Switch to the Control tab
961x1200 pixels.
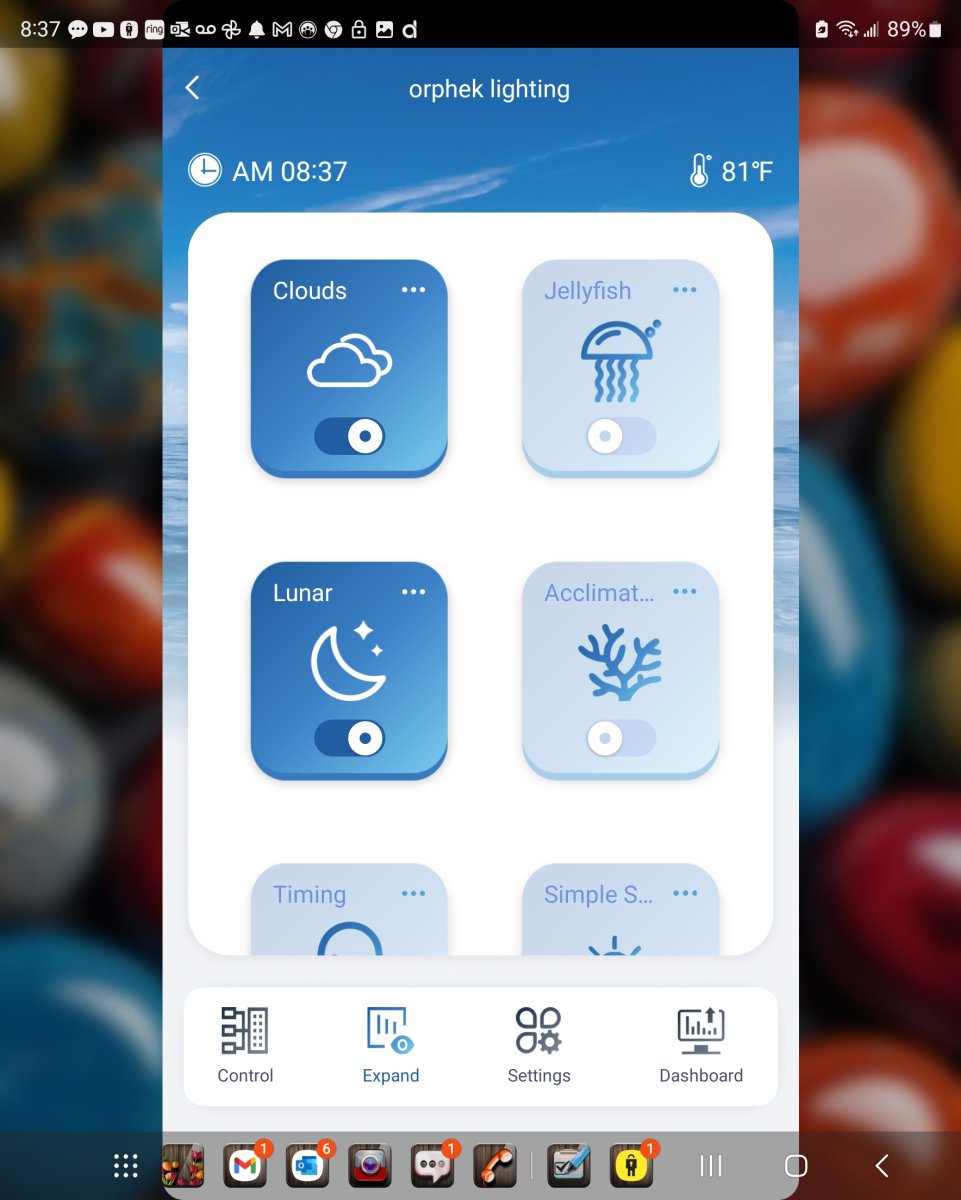coord(245,1046)
